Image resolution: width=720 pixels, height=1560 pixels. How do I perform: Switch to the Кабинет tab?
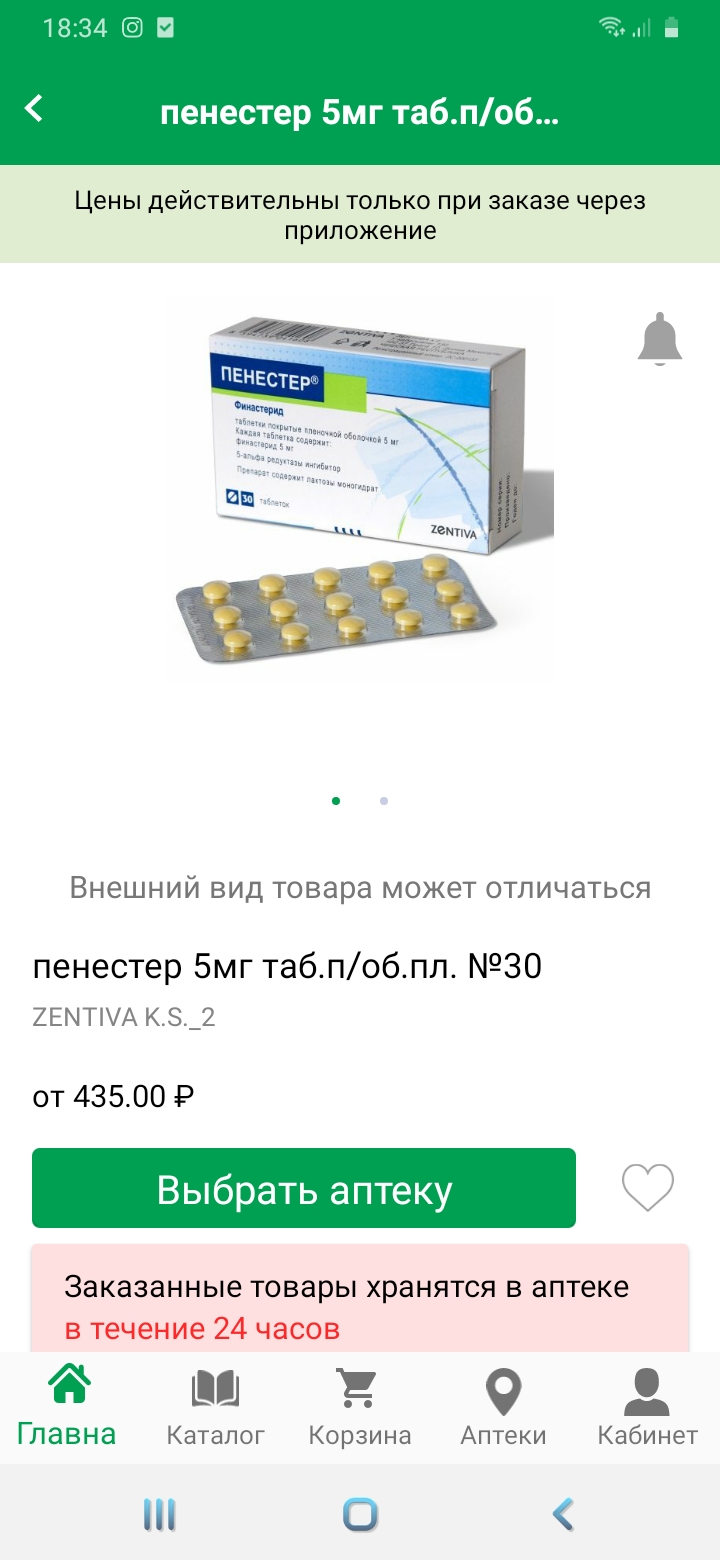point(647,1406)
